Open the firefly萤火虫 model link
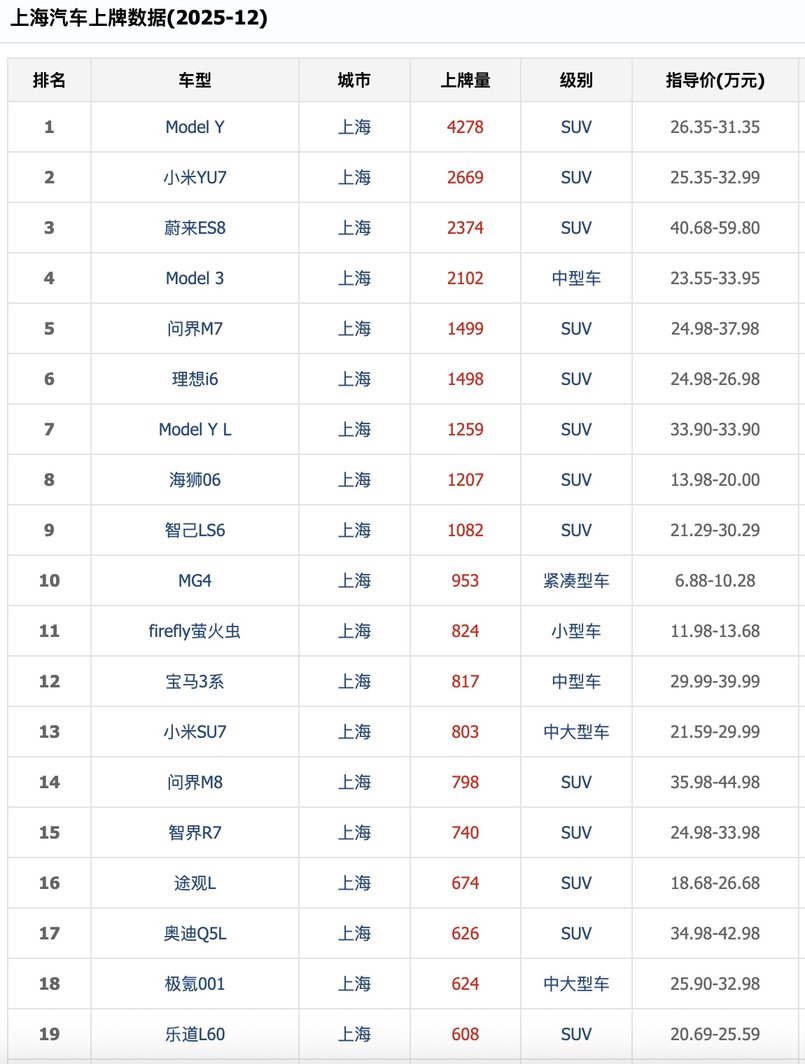 click(x=195, y=631)
